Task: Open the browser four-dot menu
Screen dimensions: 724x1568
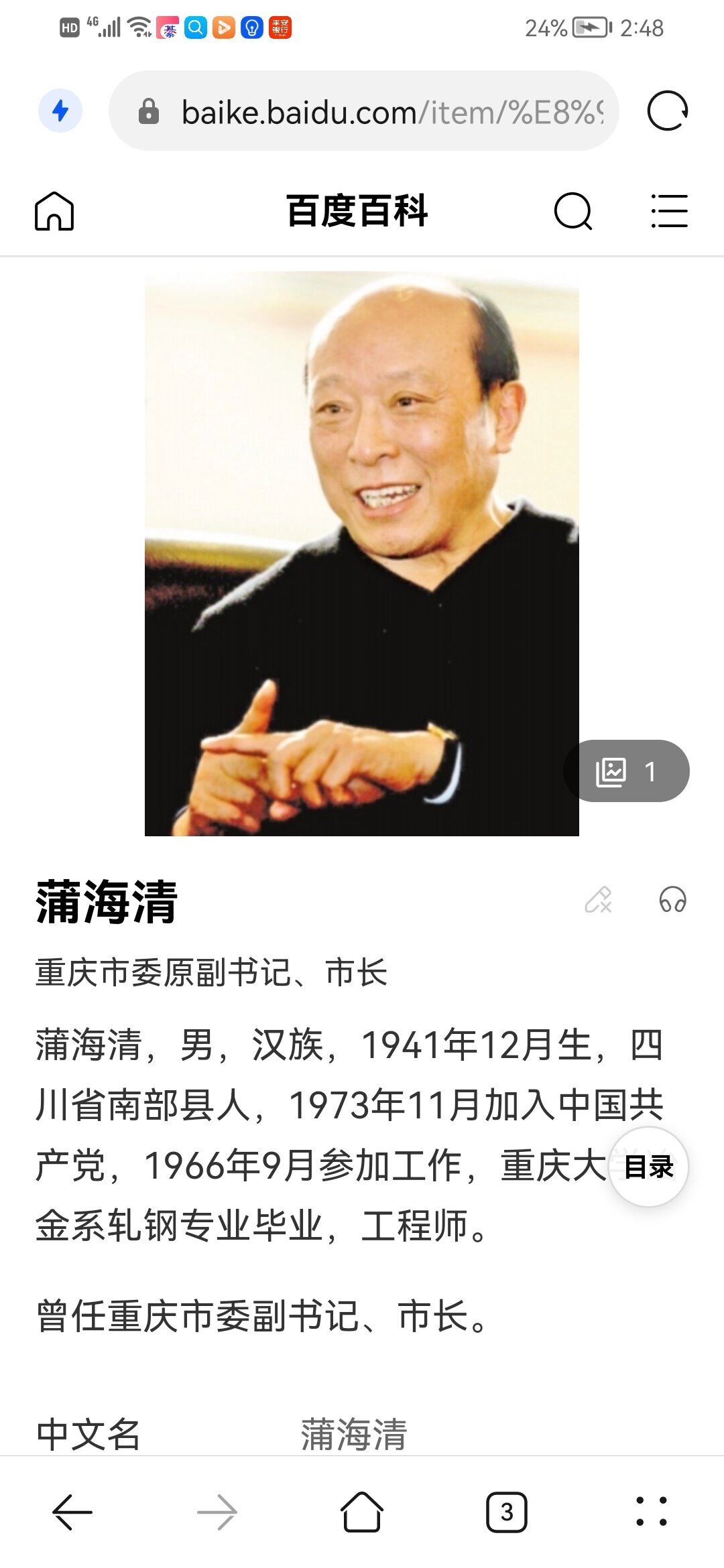Action: tap(651, 1512)
